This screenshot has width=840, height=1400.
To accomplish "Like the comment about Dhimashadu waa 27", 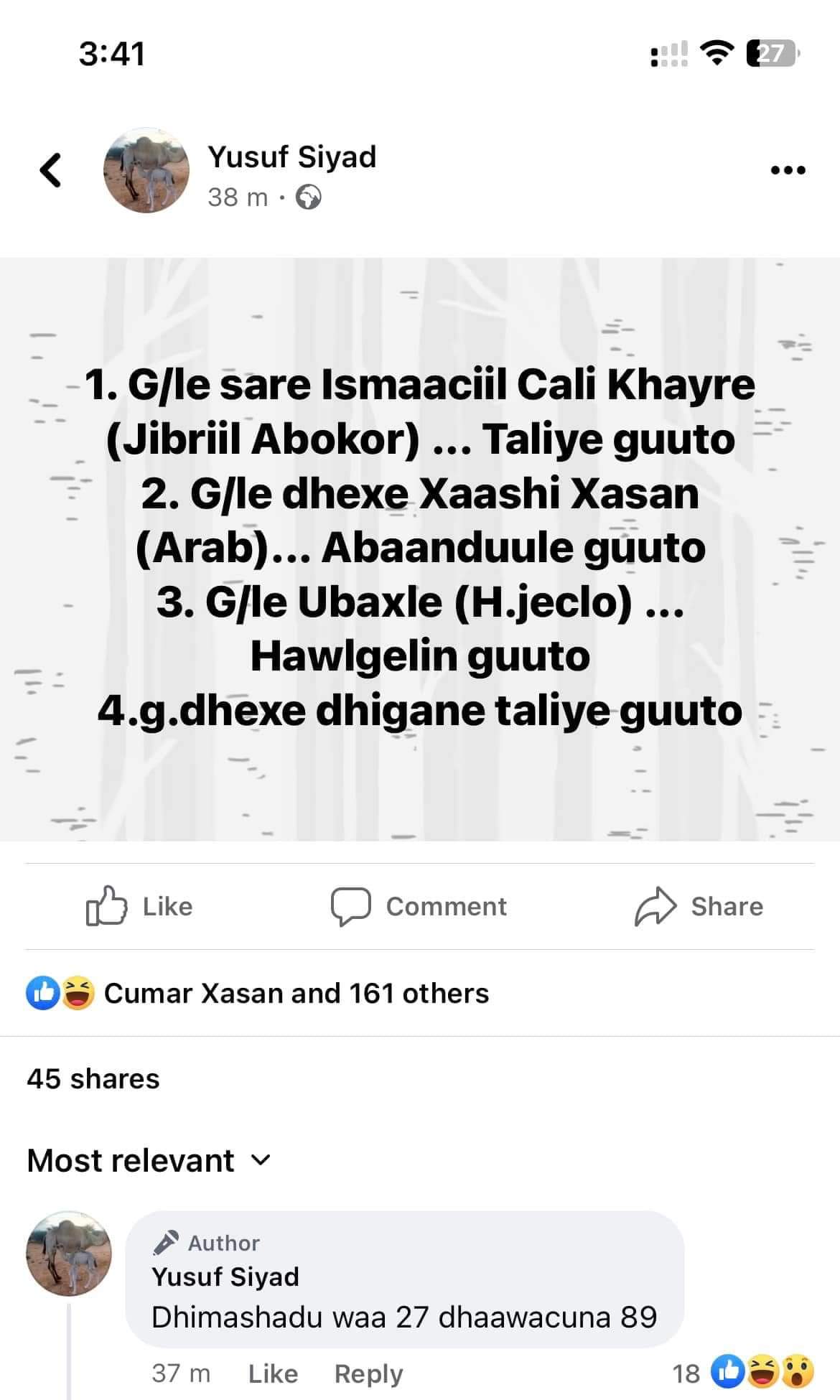I will 273,1373.
